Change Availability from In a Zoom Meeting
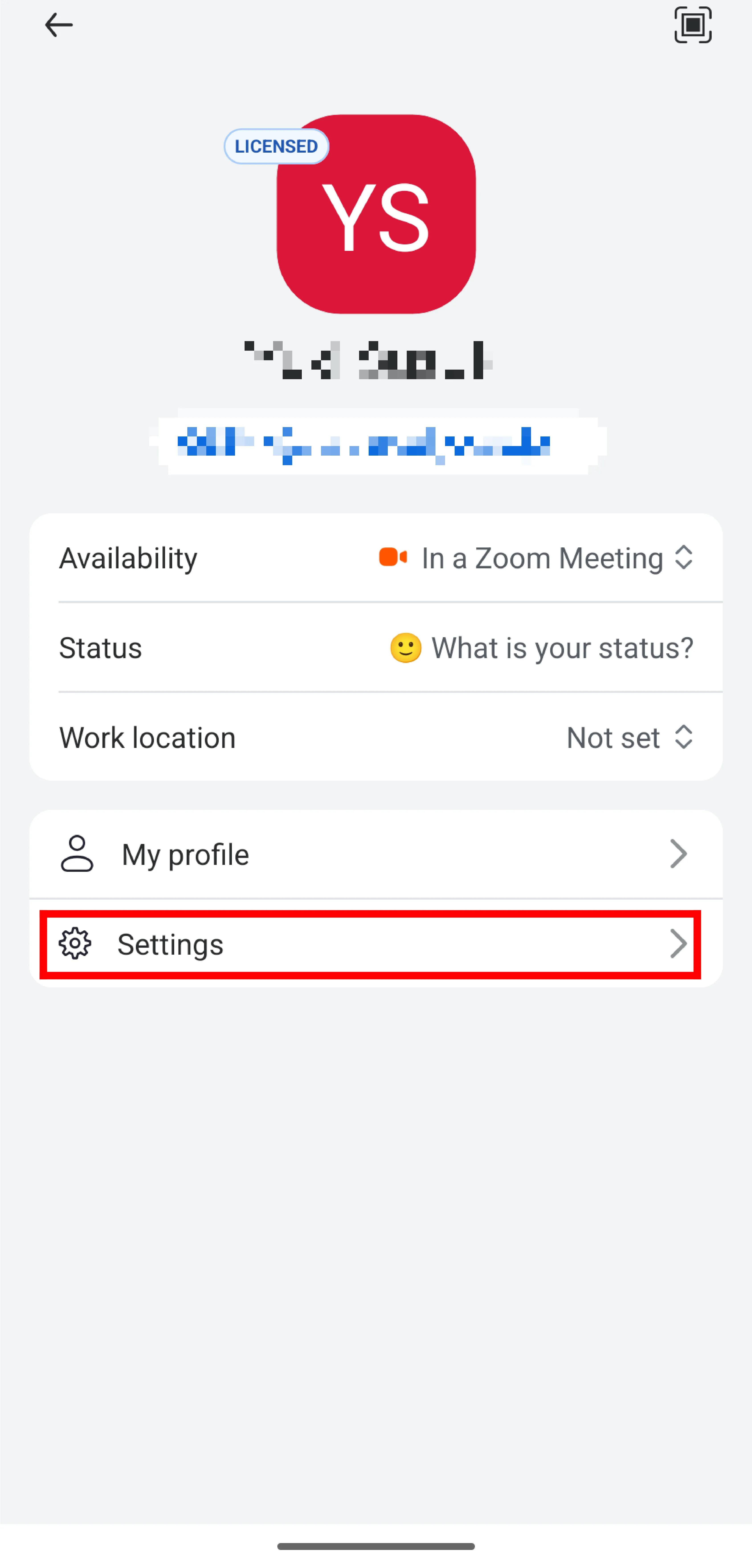This screenshot has height=1568, width=752. [535, 558]
